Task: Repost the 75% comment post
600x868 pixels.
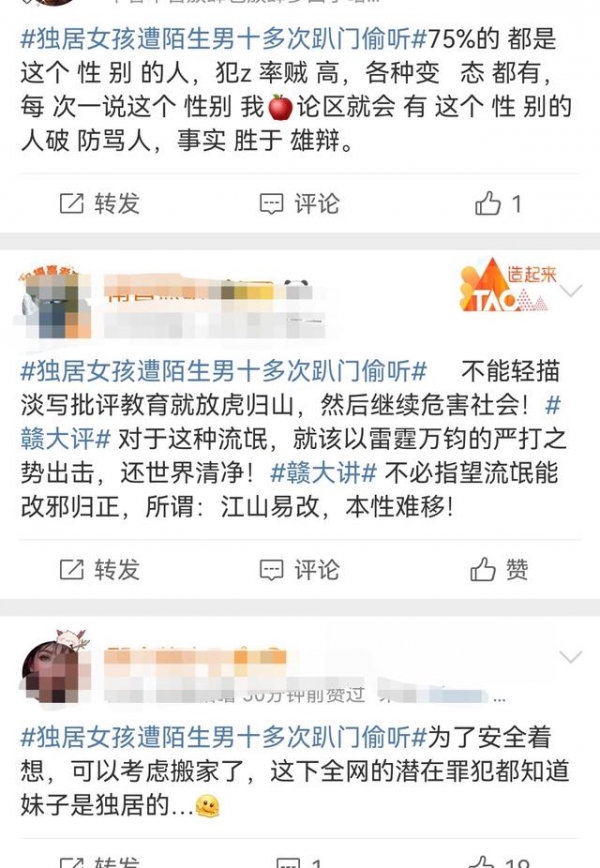Action: [x=99, y=204]
